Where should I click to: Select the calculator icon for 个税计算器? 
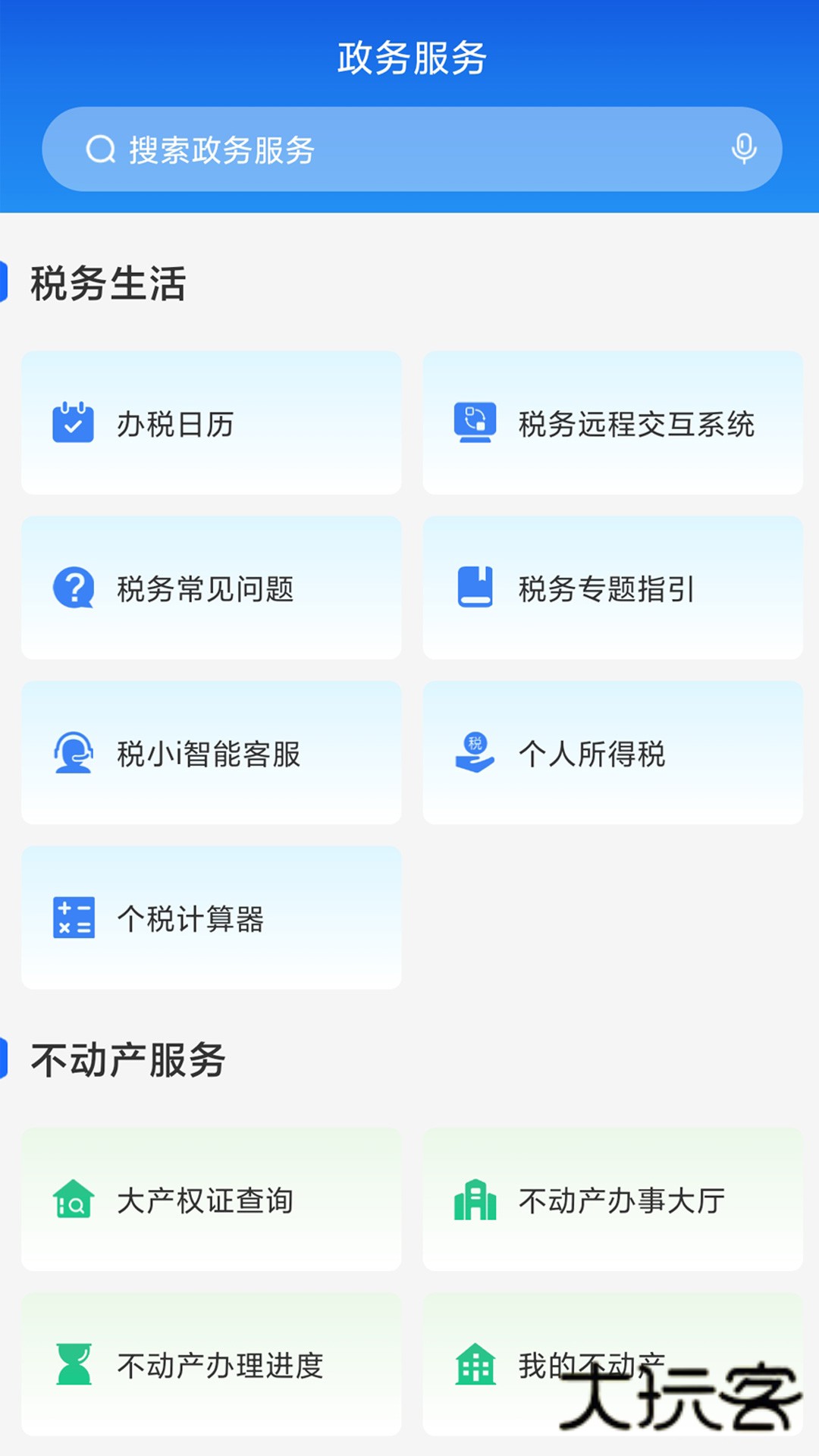pos(73,918)
